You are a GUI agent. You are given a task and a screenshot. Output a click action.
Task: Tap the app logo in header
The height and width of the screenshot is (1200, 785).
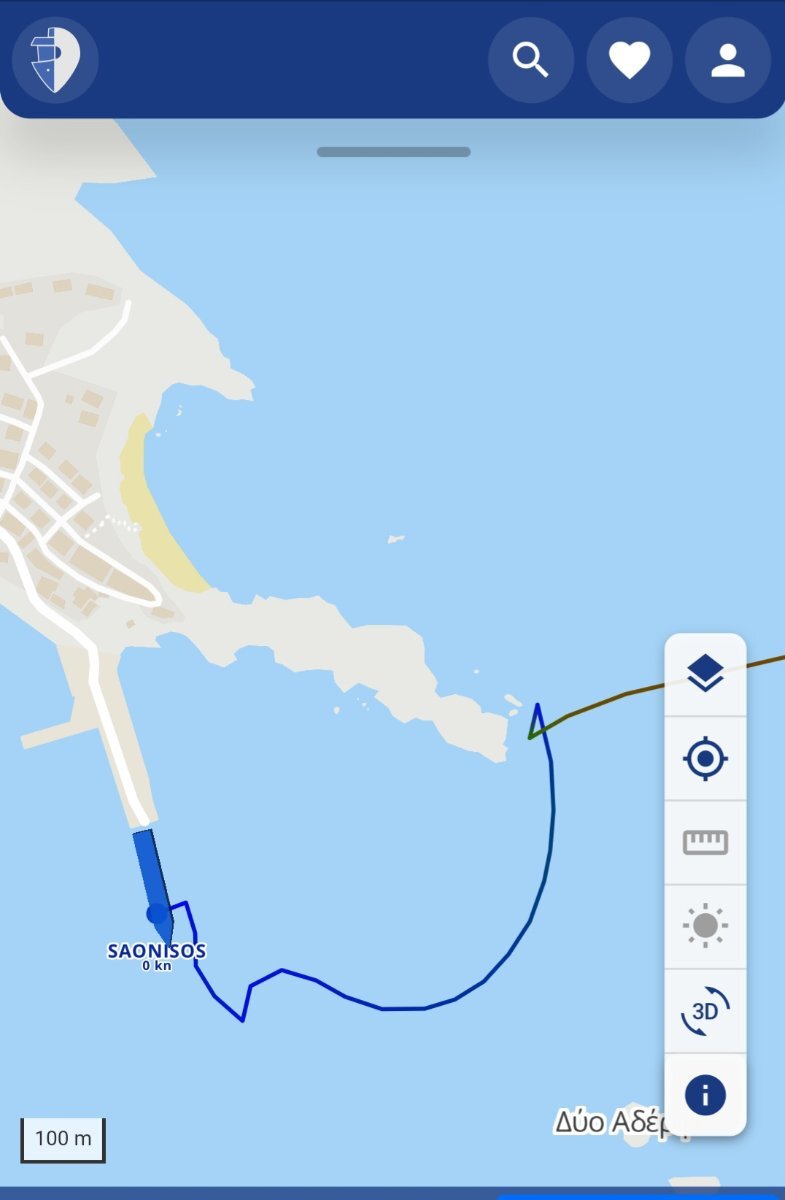pos(55,60)
